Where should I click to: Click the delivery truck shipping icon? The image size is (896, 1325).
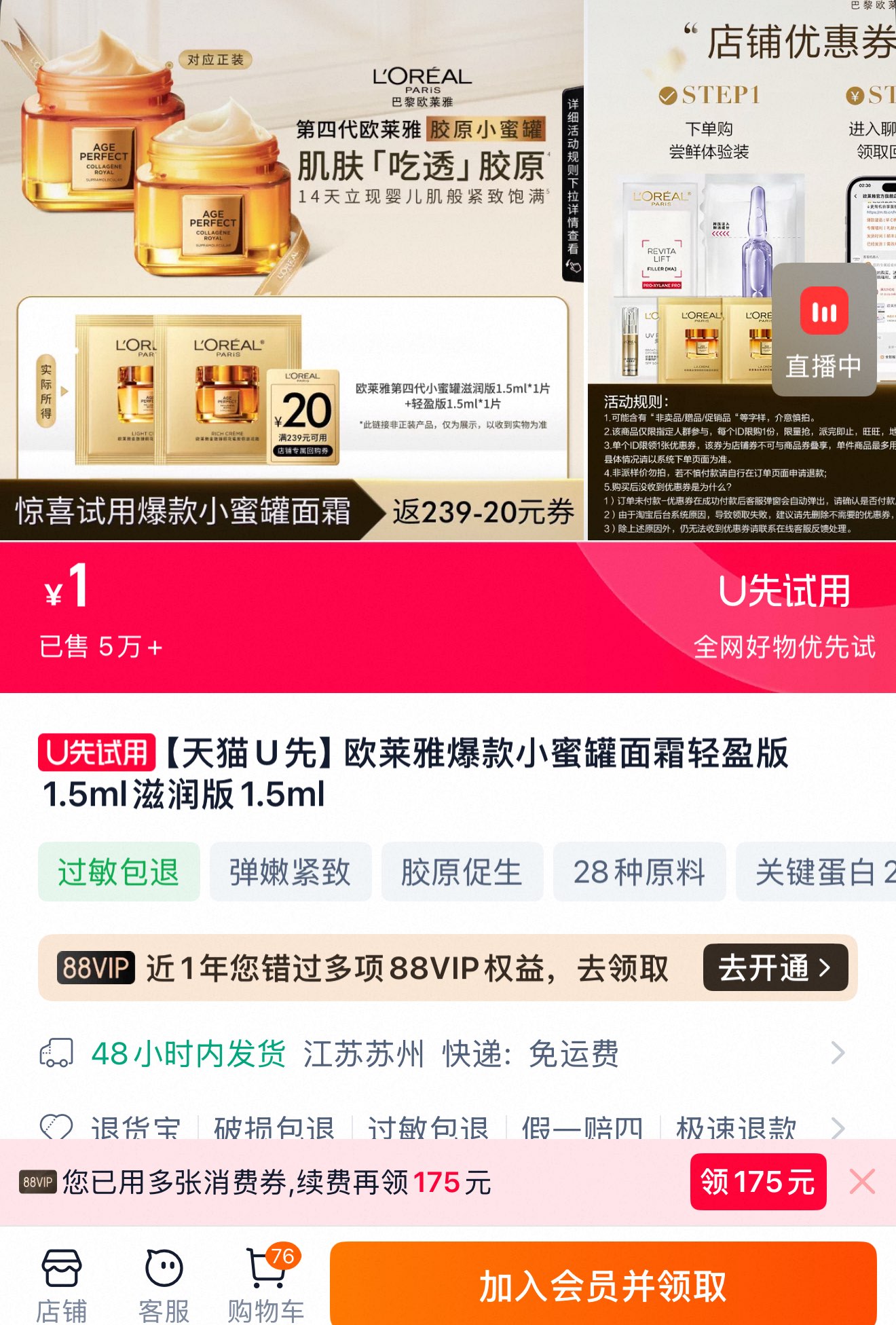pos(58,1053)
